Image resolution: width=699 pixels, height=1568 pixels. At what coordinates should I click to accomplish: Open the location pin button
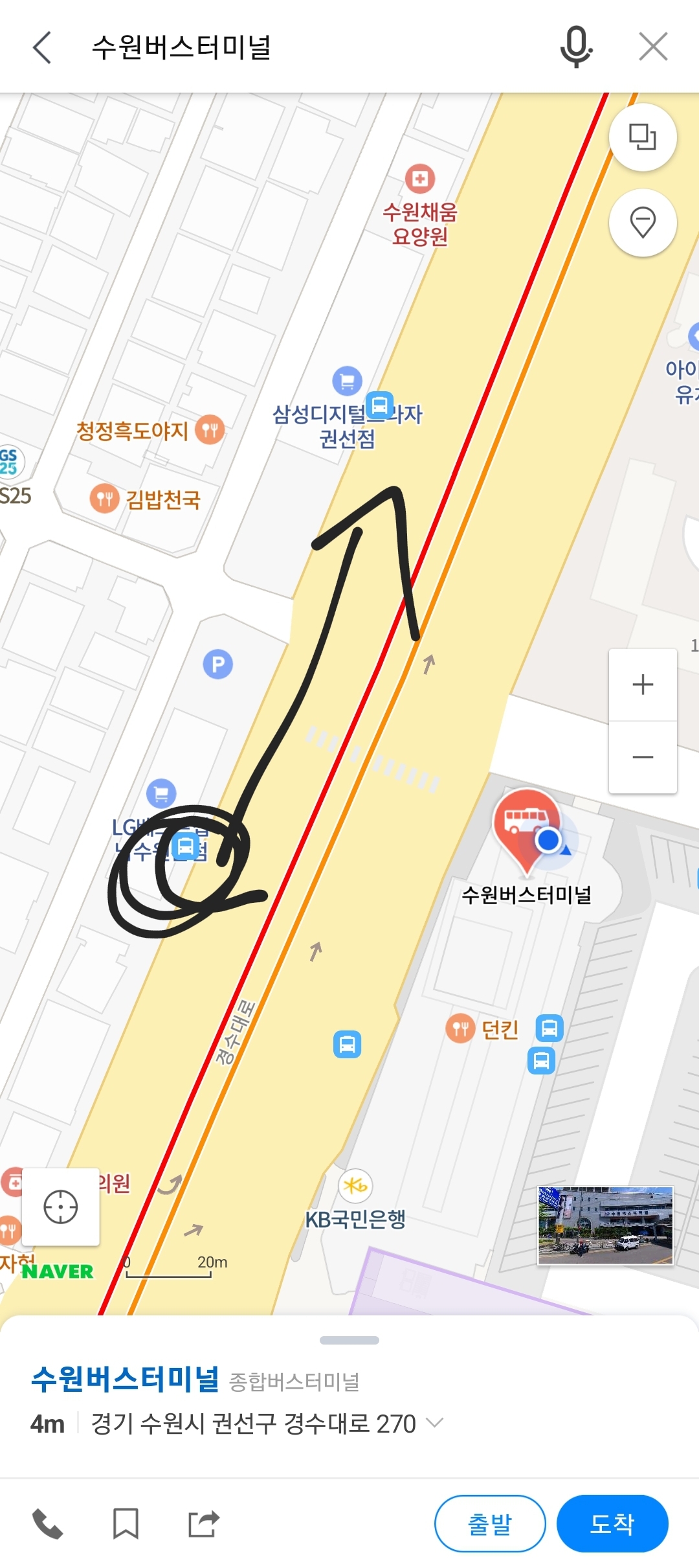[x=643, y=223]
